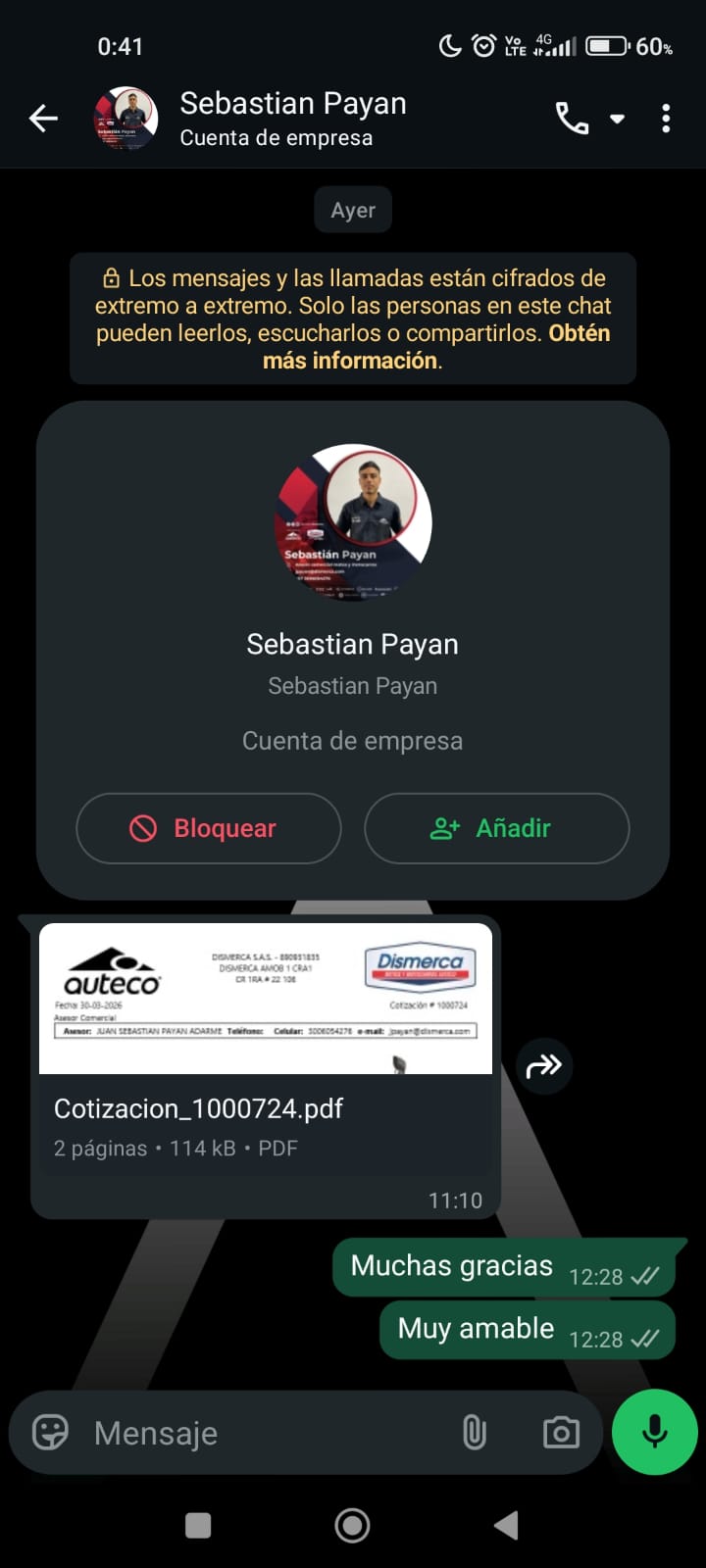The image size is (706, 1568).
Task: Open the camera from the message bar
Action: tap(561, 1433)
